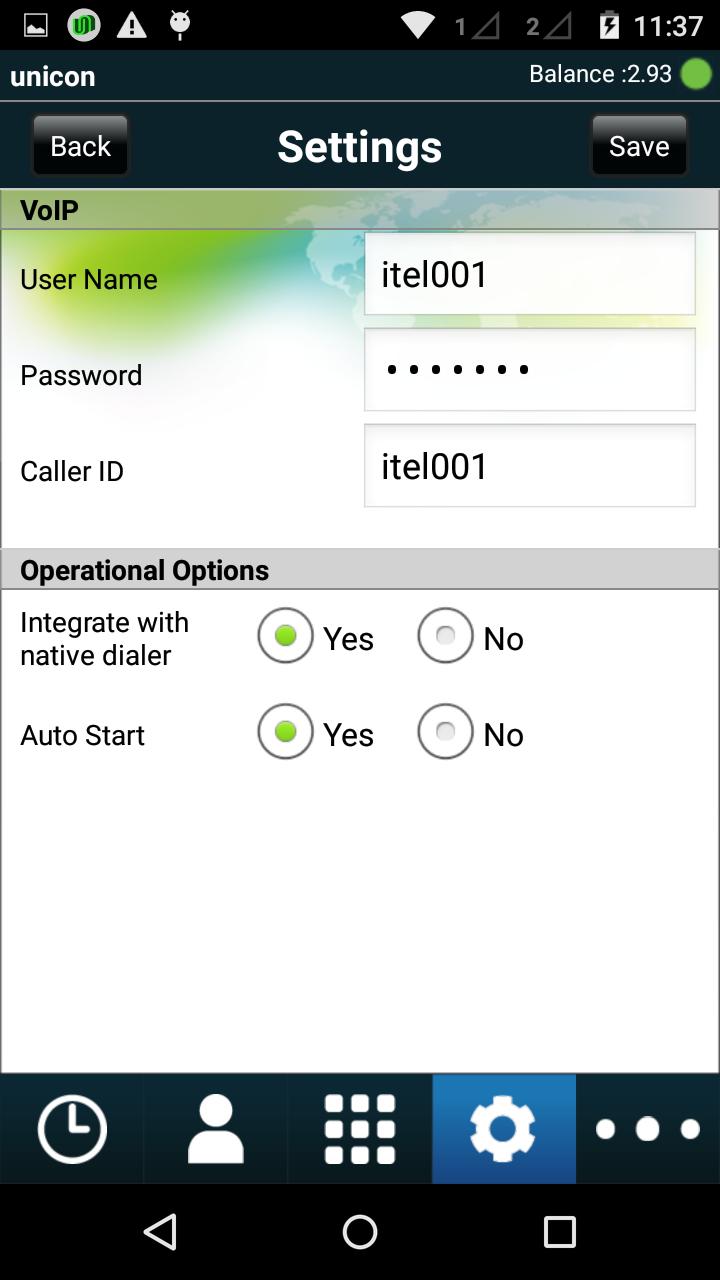Switch to the contacts tab
720x1280 pixels.
[216, 1129]
